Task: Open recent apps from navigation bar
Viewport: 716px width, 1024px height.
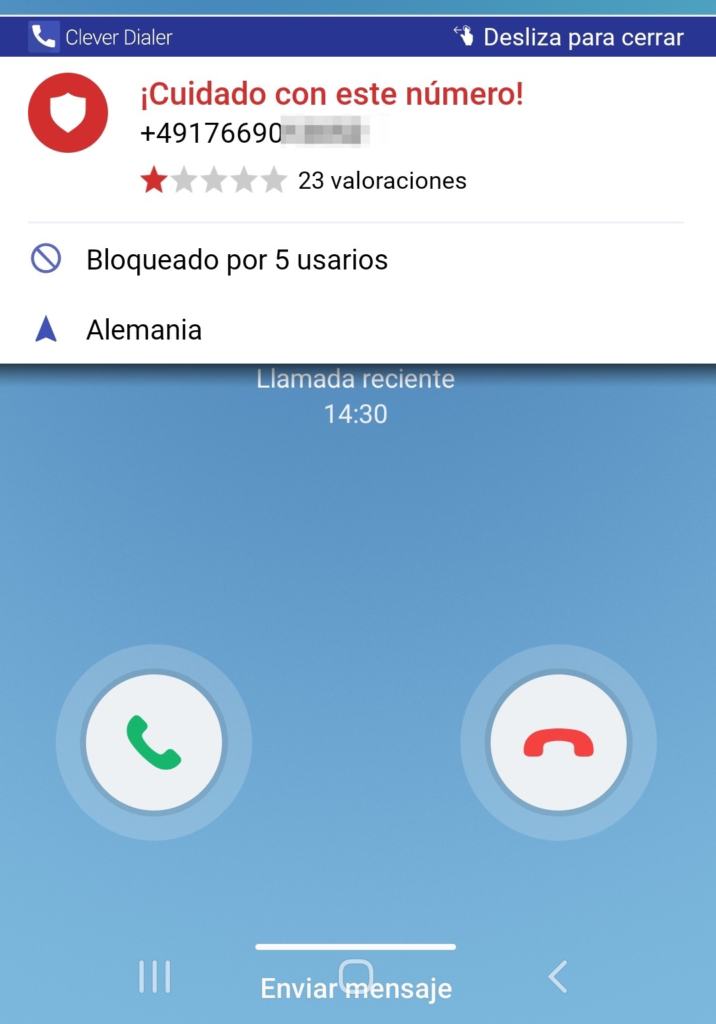Action: tap(154, 976)
